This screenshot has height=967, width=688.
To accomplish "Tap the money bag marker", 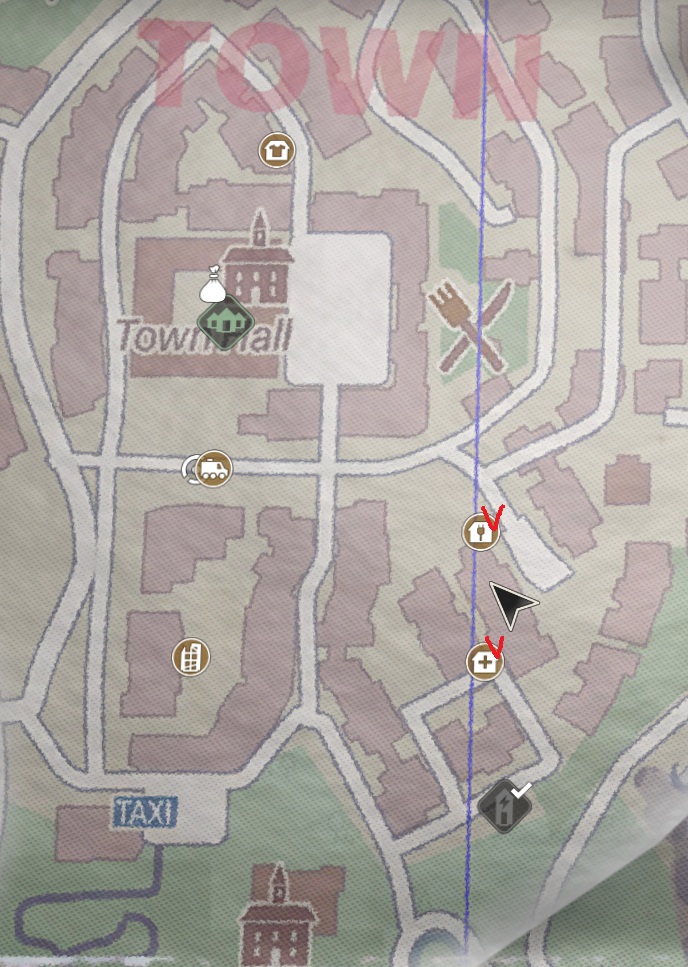I will [214, 286].
